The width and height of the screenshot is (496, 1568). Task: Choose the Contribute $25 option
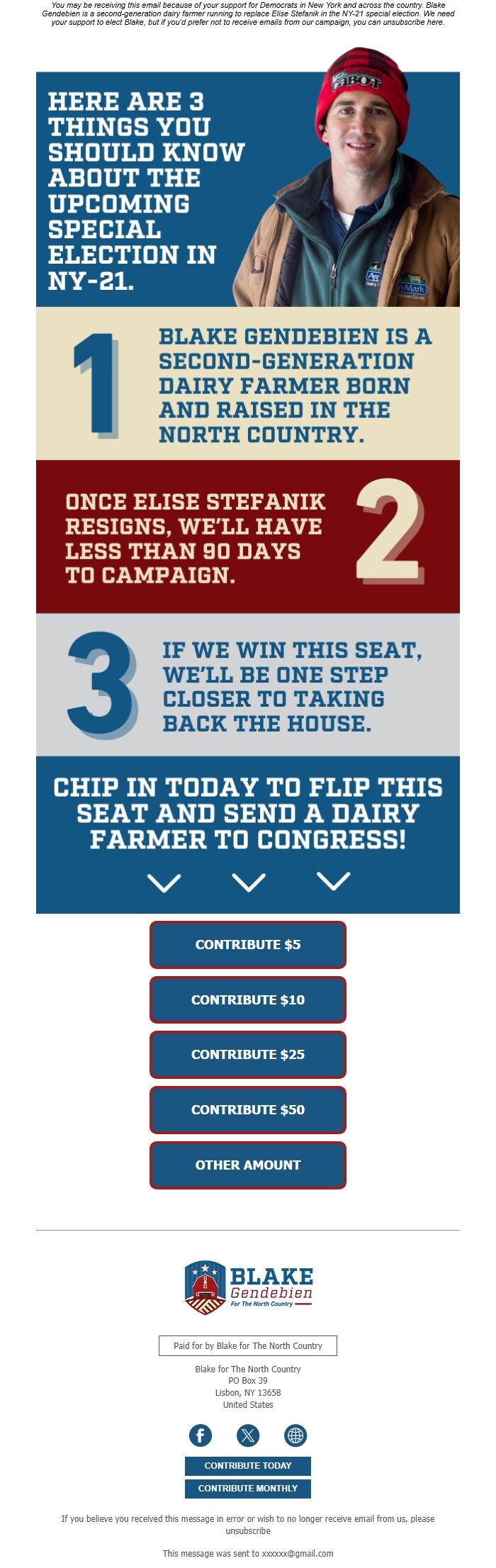tap(247, 1054)
